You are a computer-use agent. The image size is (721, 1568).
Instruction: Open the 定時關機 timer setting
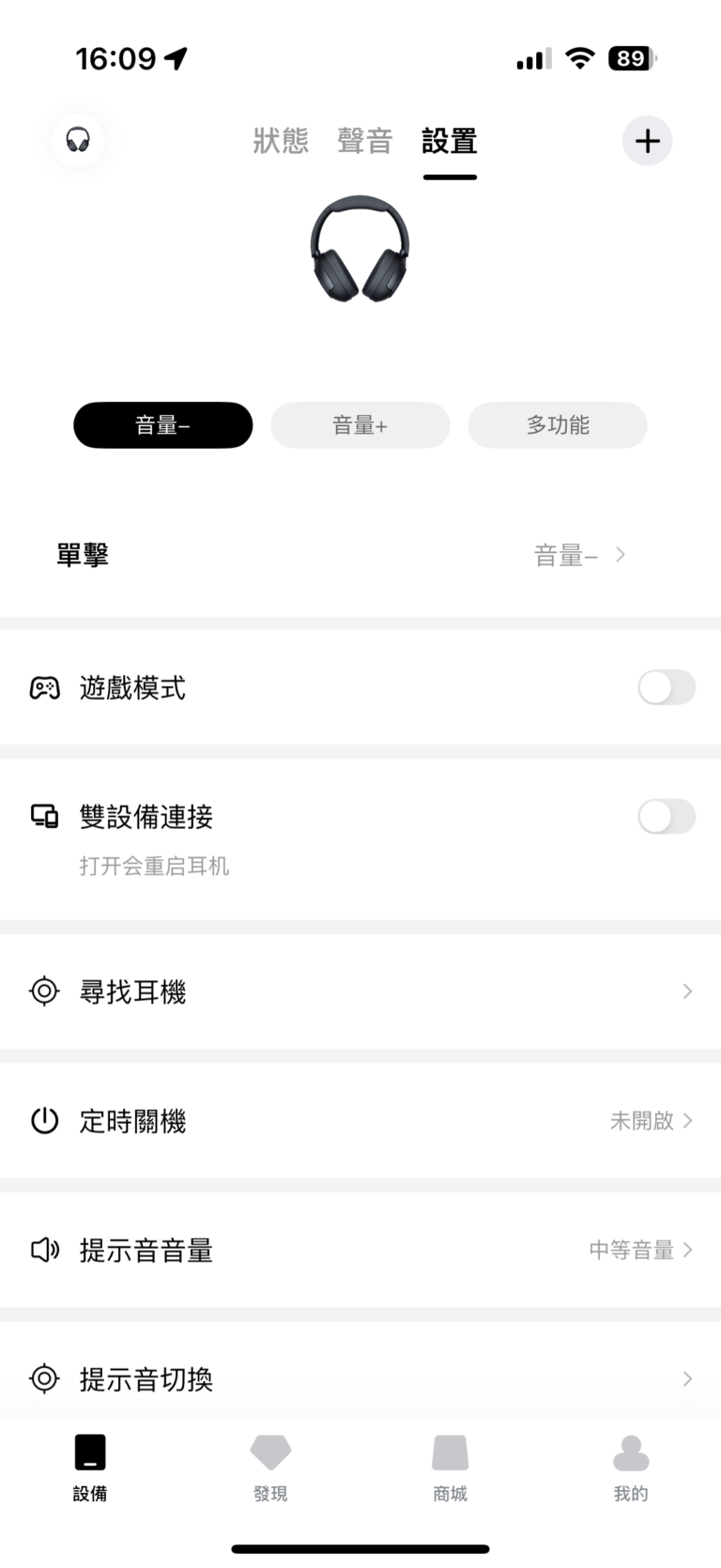[x=360, y=1120]
